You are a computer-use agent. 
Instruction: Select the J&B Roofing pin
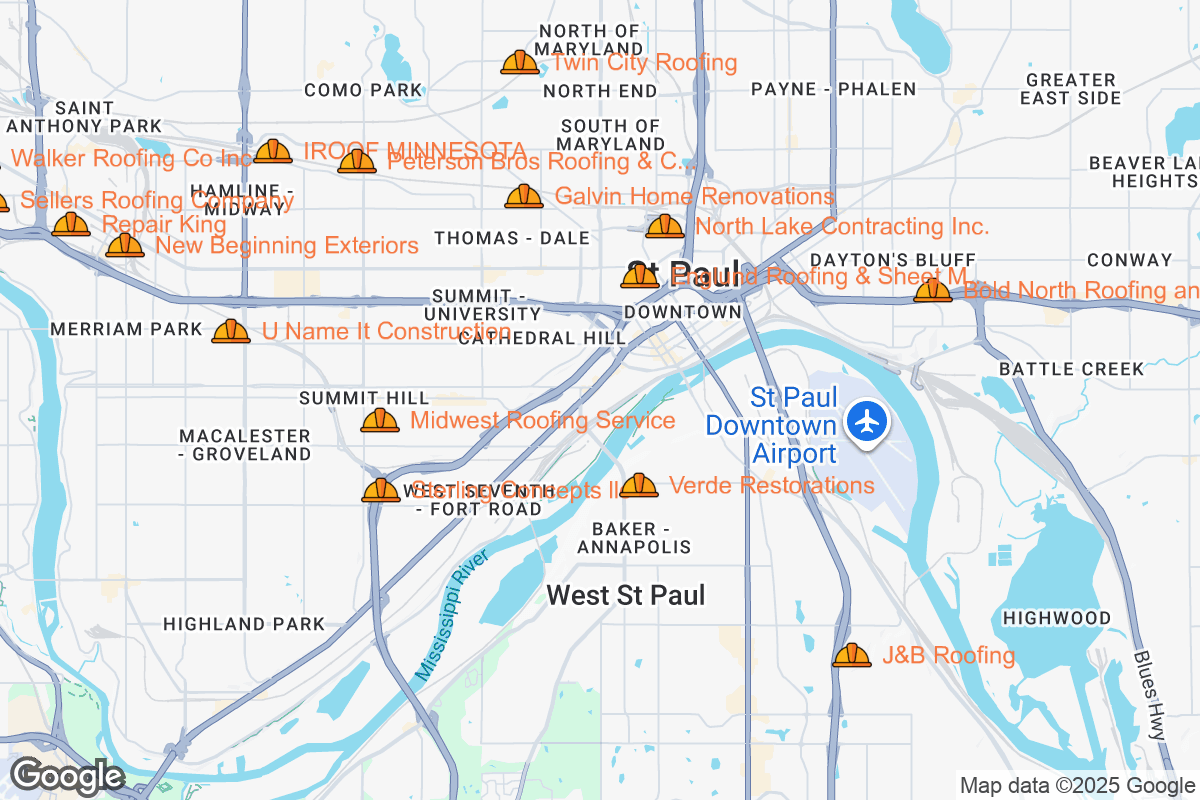852,656
